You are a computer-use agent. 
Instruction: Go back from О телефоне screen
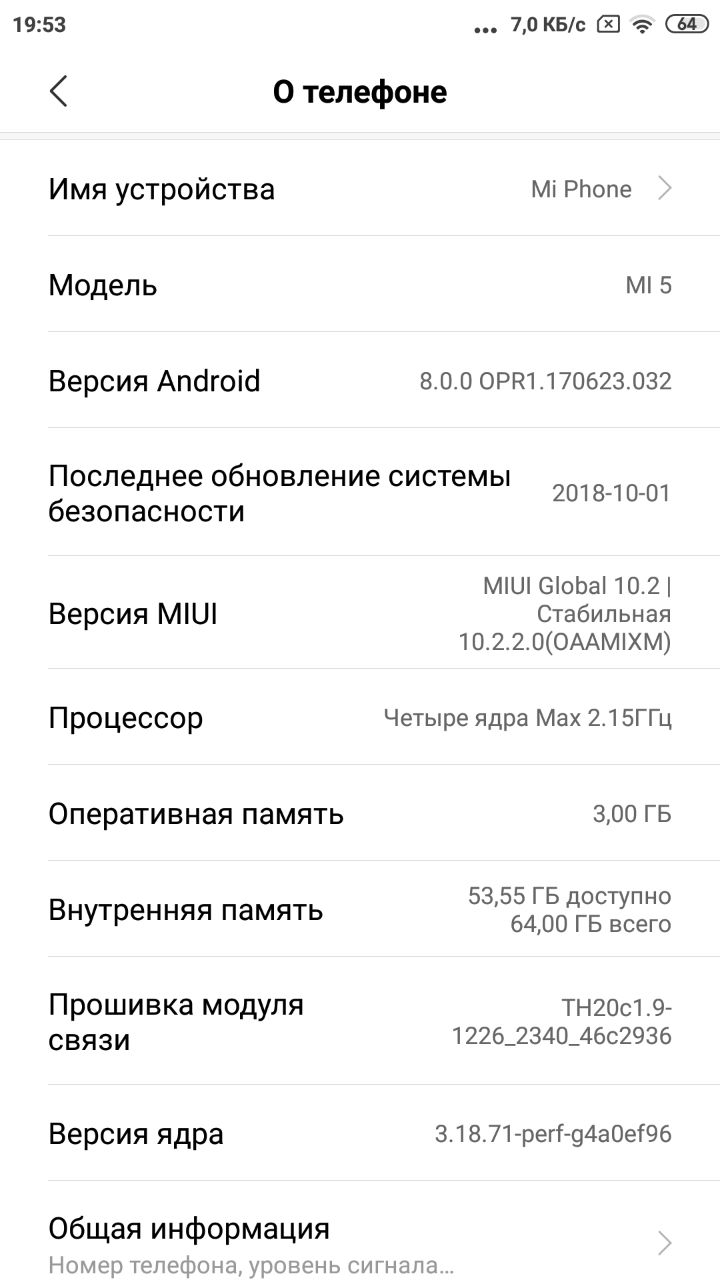58,91
